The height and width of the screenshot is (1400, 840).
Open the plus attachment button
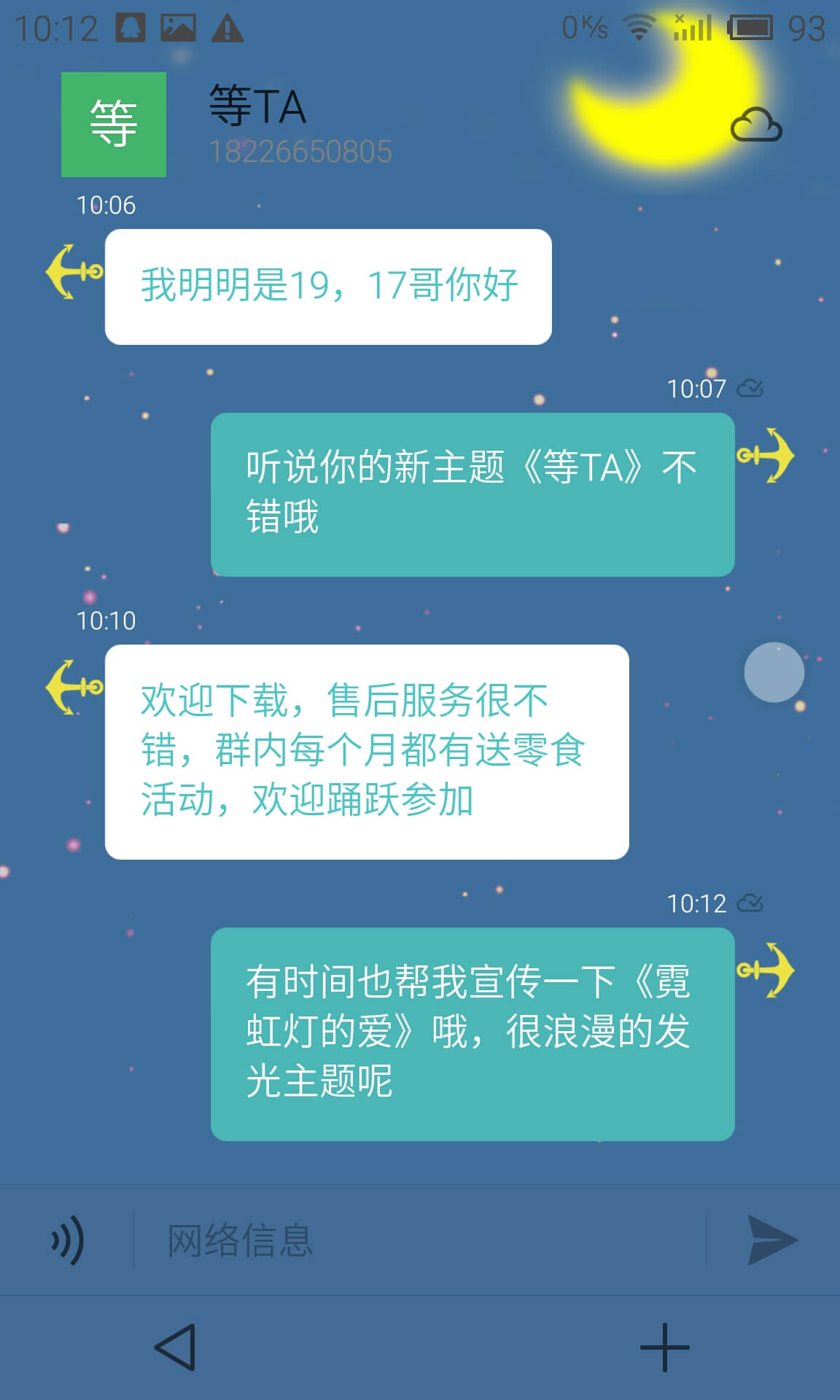coord(664,1347)
